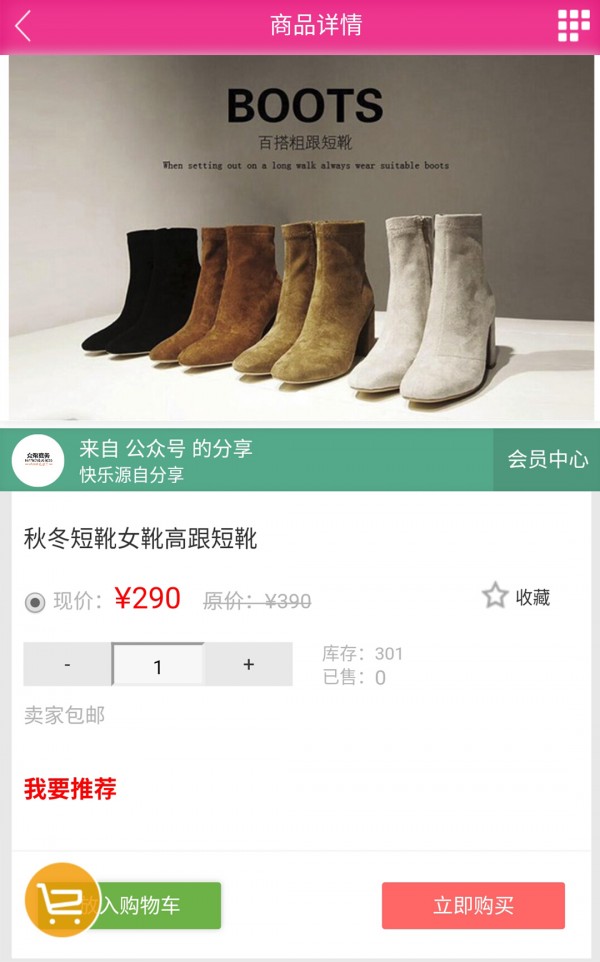This screenshot has width=600, height=962.
Task: Buy now with 立即购买
Action: [473, 906]
